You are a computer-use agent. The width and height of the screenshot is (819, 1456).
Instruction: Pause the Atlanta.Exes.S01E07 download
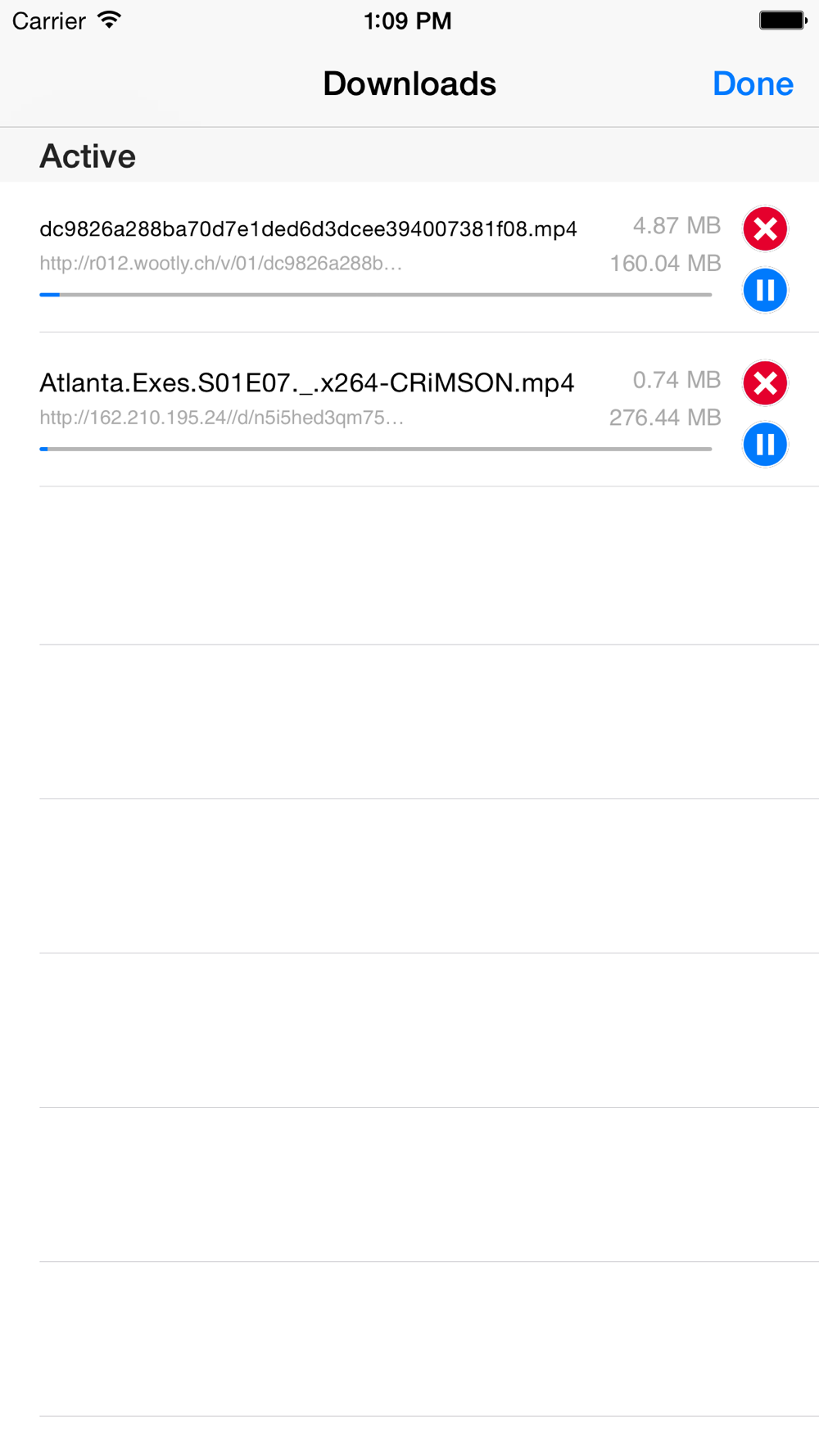click(x=765, y=445)
